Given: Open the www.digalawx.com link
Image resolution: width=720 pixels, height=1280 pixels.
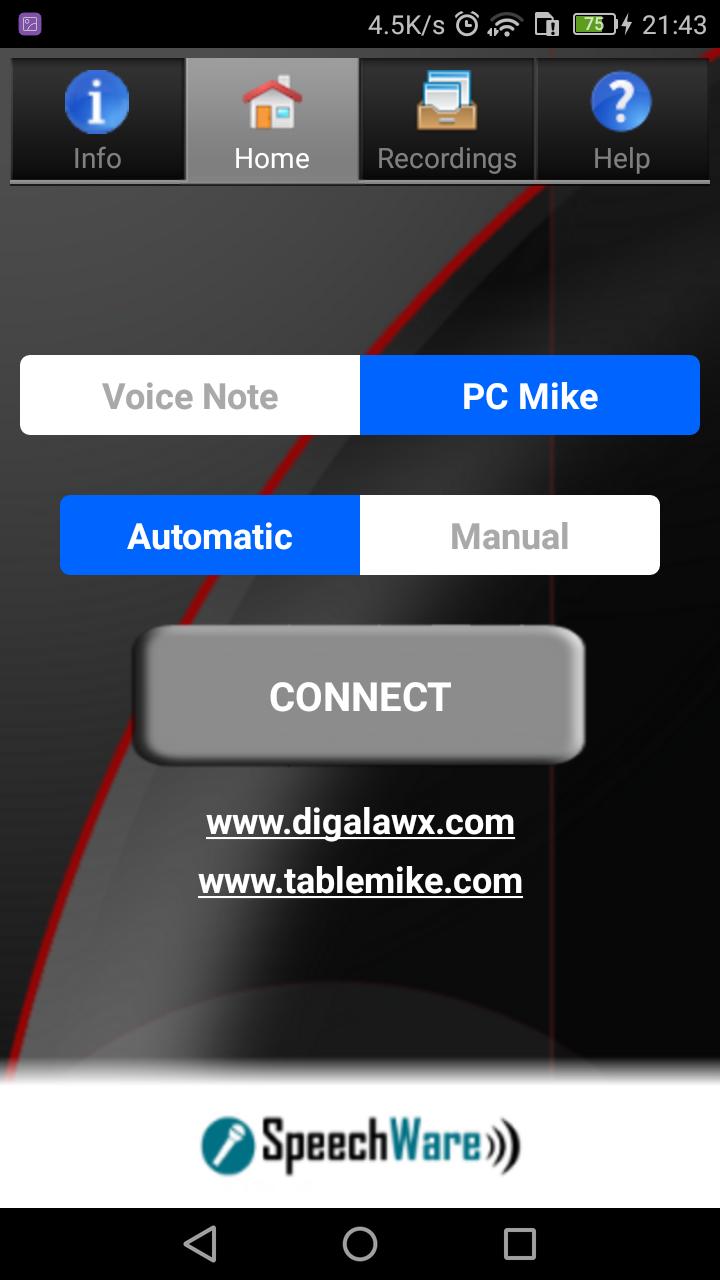Looking at the screenshot, I should click(360, 823).
